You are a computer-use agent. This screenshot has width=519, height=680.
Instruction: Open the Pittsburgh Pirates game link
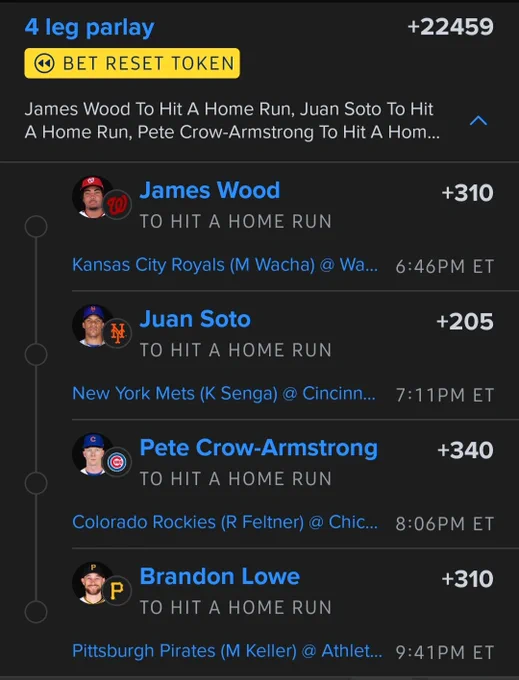point(227,651)
